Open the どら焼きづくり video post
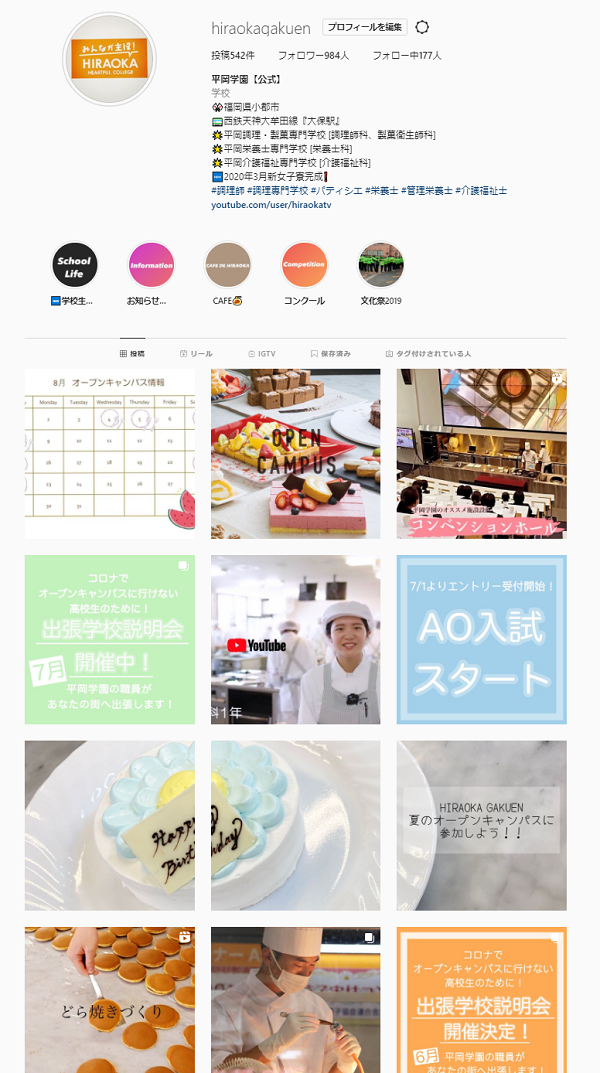 click(x=110, y=1000)
